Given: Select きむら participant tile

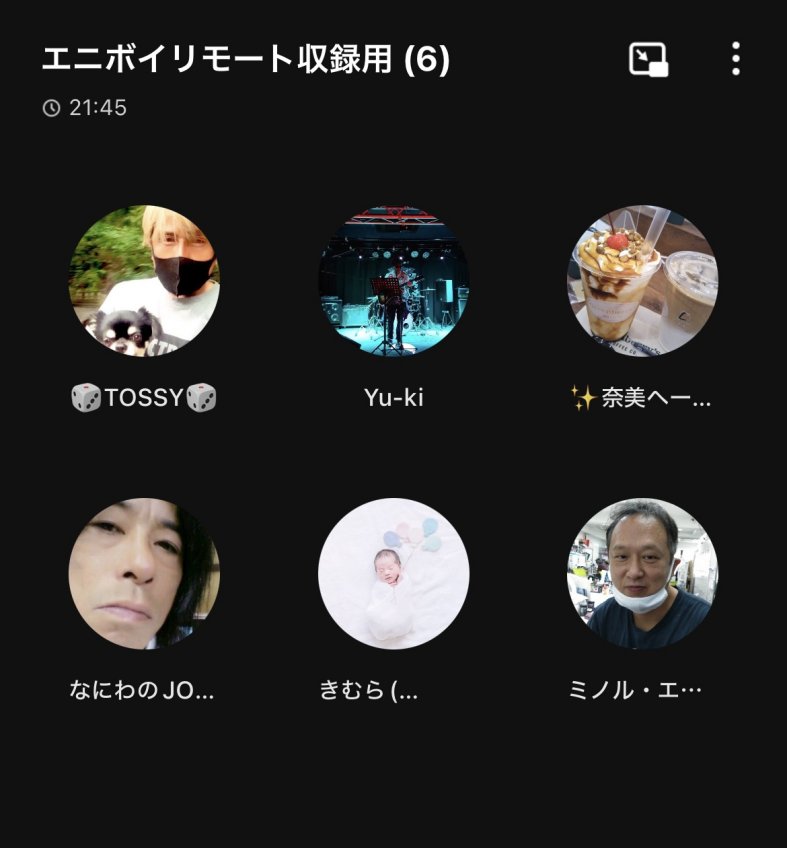Looking at the screenshot, I should point(393,573).
